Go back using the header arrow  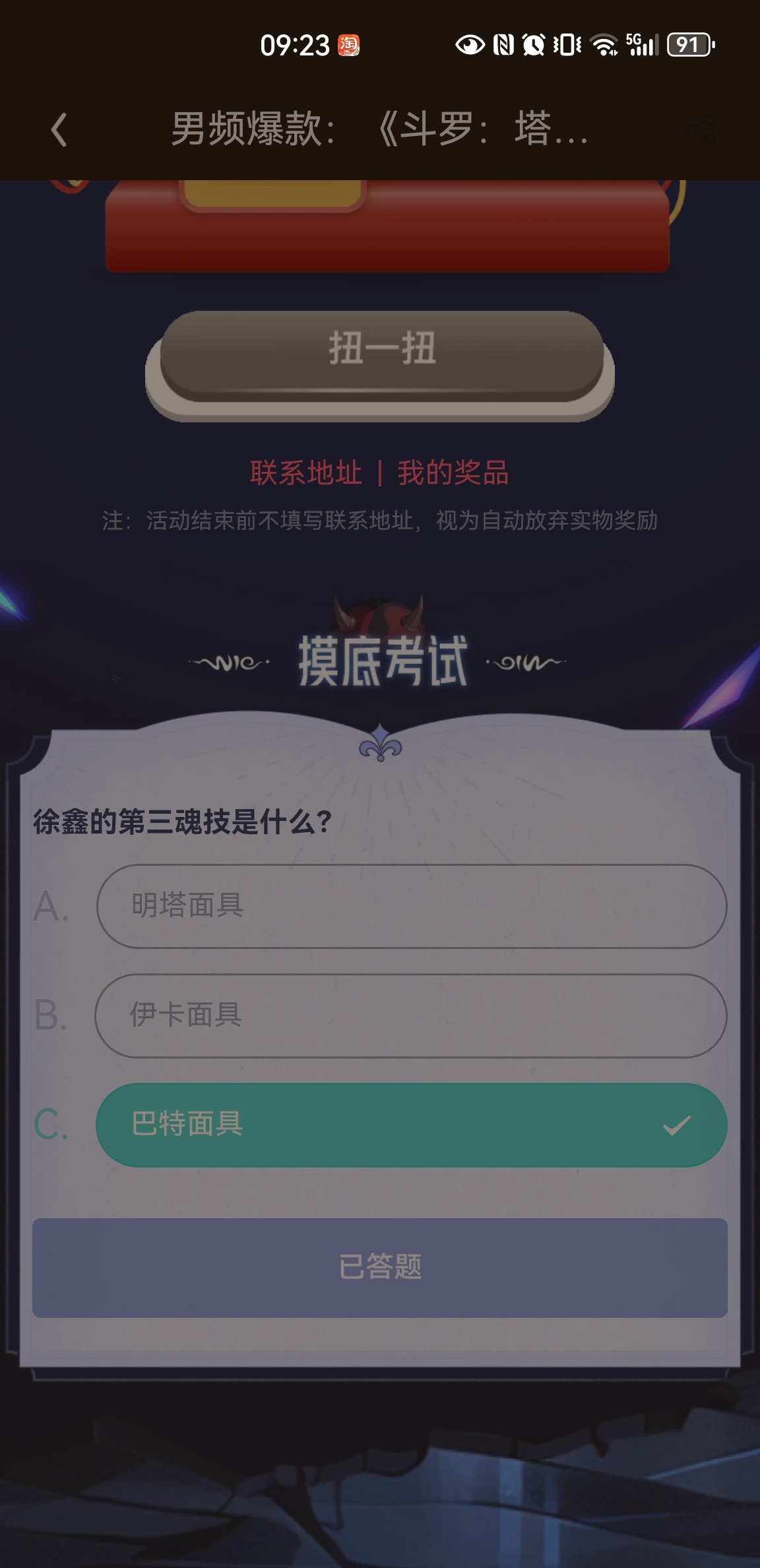59,129
